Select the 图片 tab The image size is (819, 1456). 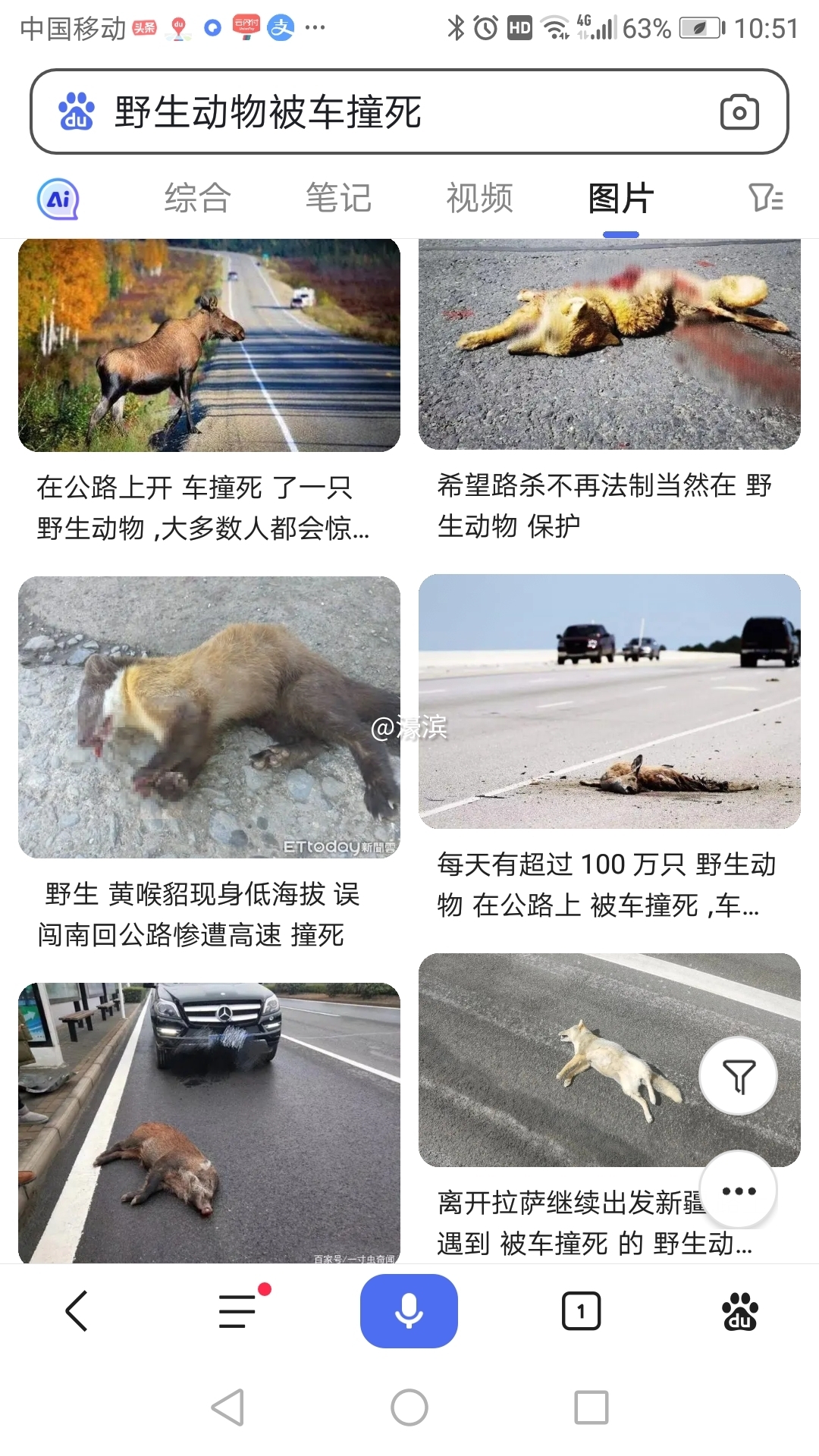(x=620, y=199)
